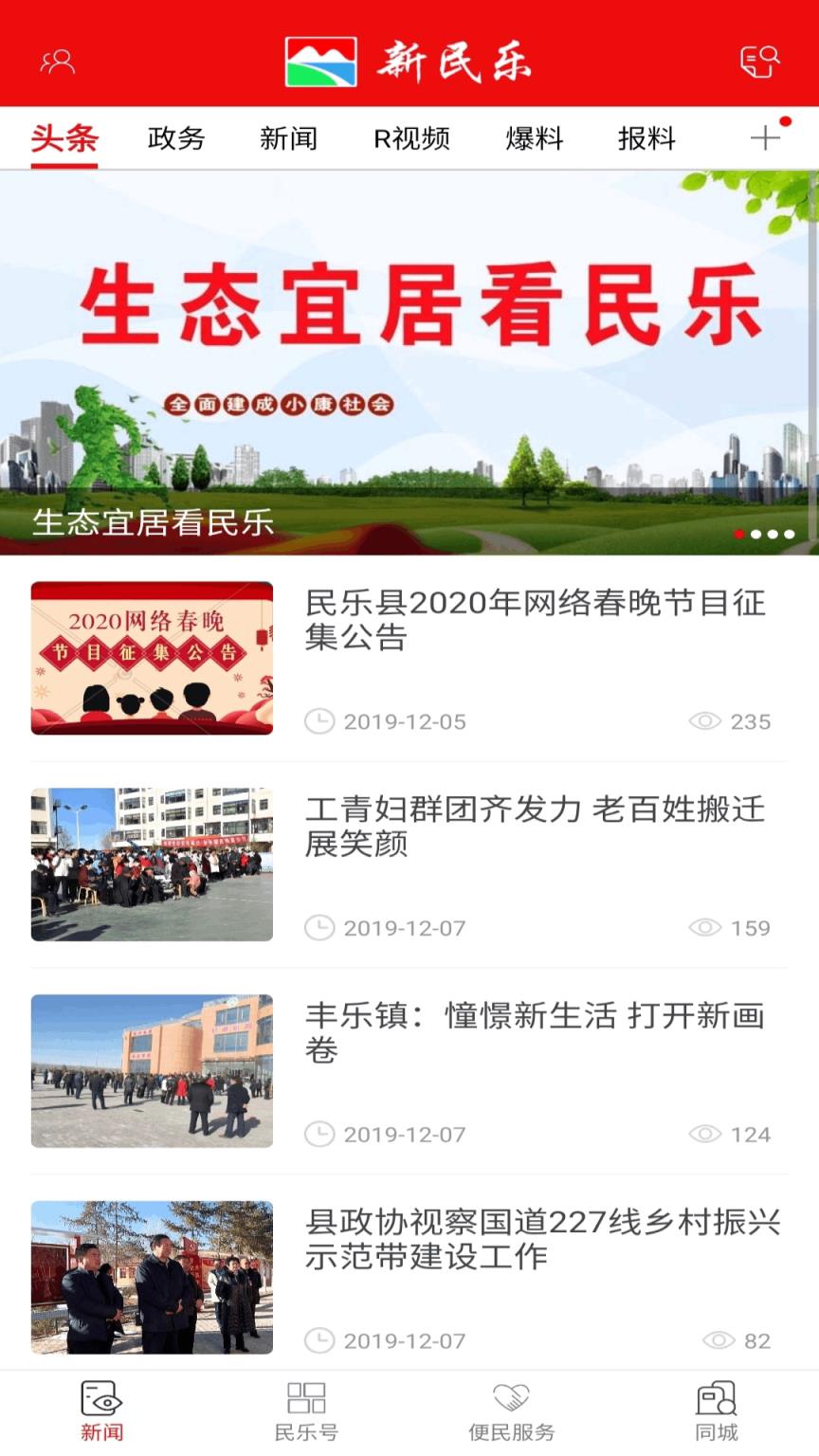This screenshot has height=1456, width=819.
Task: Click the clock icon beside 2019-12-05
Action: tap(320, 721)
